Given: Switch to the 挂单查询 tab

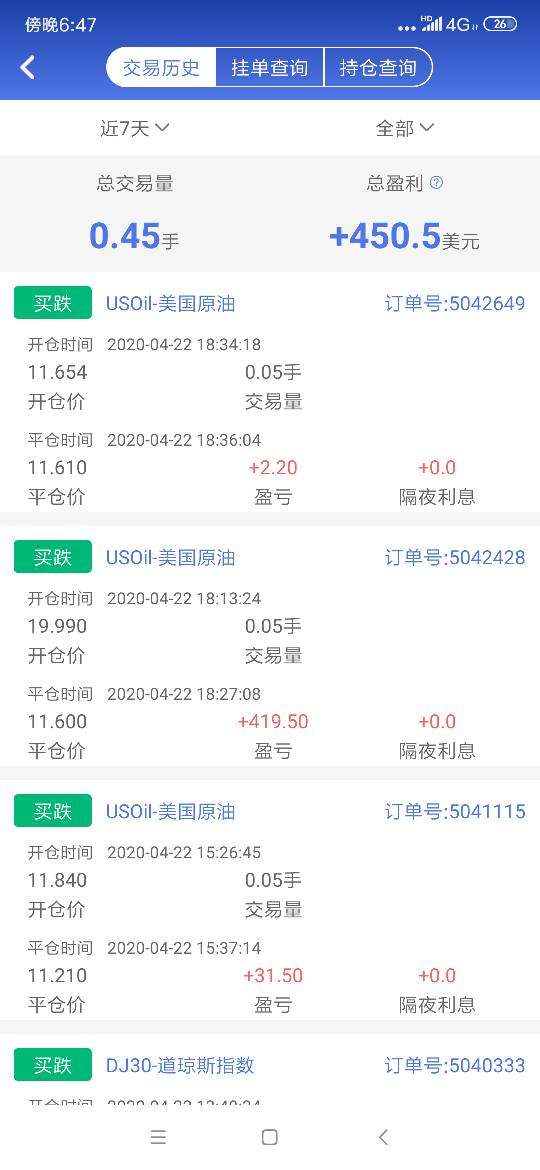Looking at the screenshot, I should click(269, 68).
